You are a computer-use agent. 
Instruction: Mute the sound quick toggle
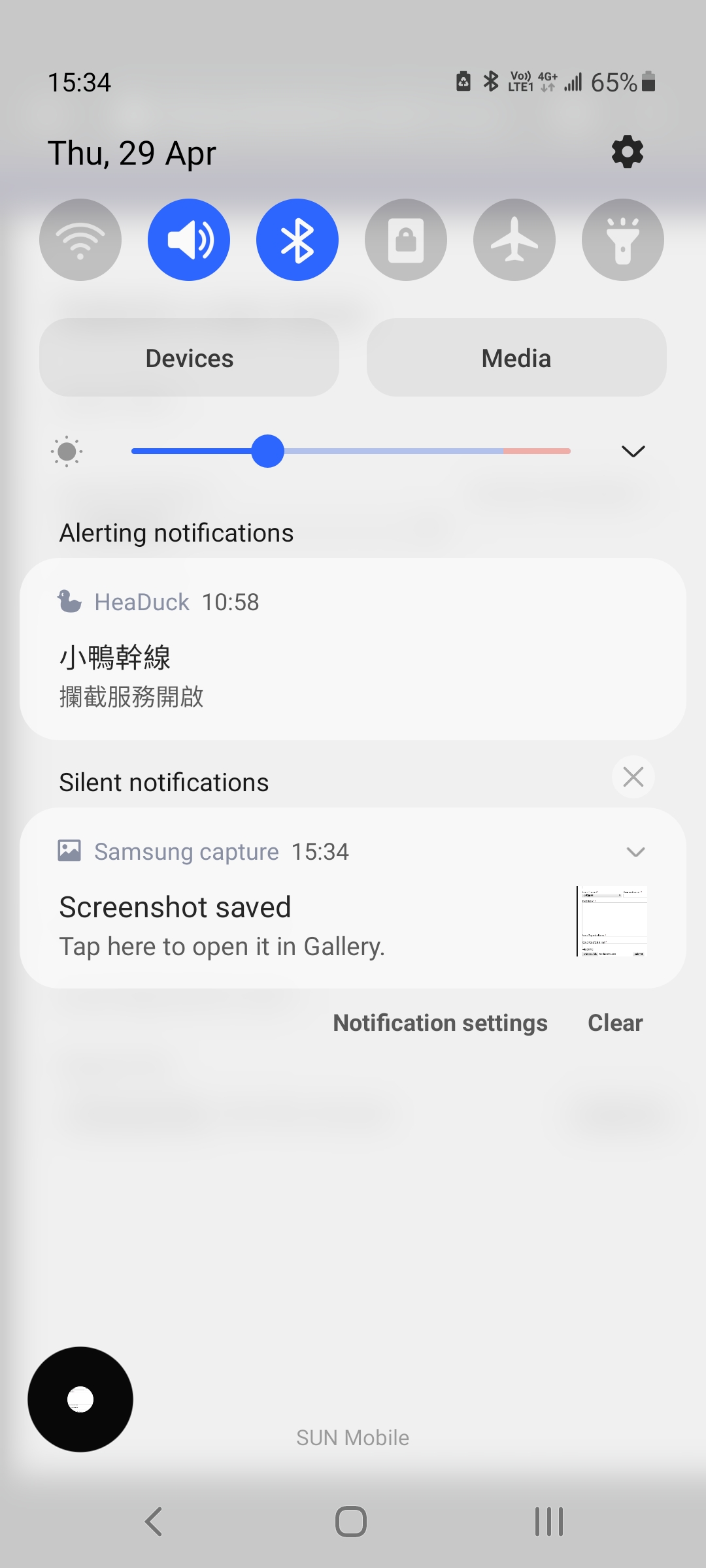[189, 240]
